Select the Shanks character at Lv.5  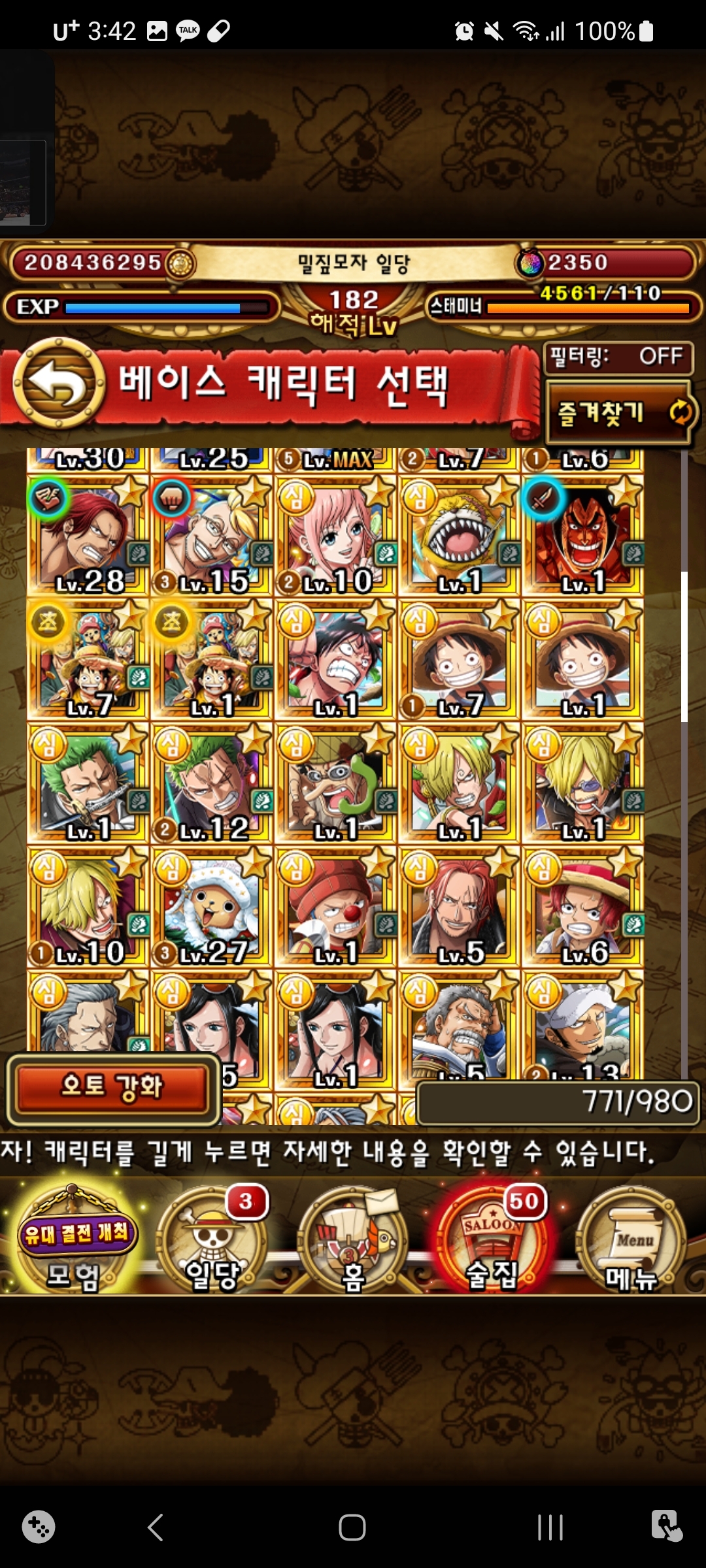[x=460, y=907]
